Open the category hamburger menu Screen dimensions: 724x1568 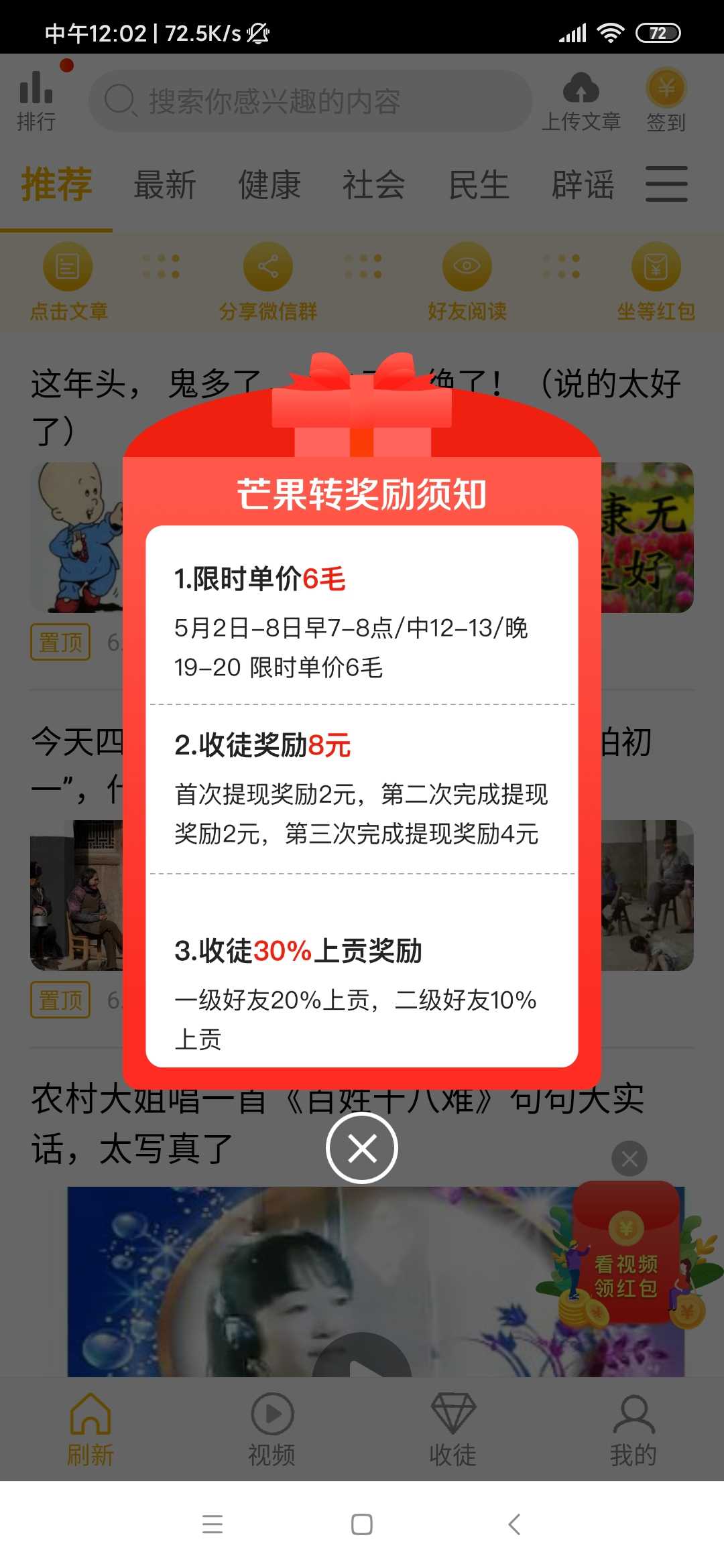click(x=666, y=184)
